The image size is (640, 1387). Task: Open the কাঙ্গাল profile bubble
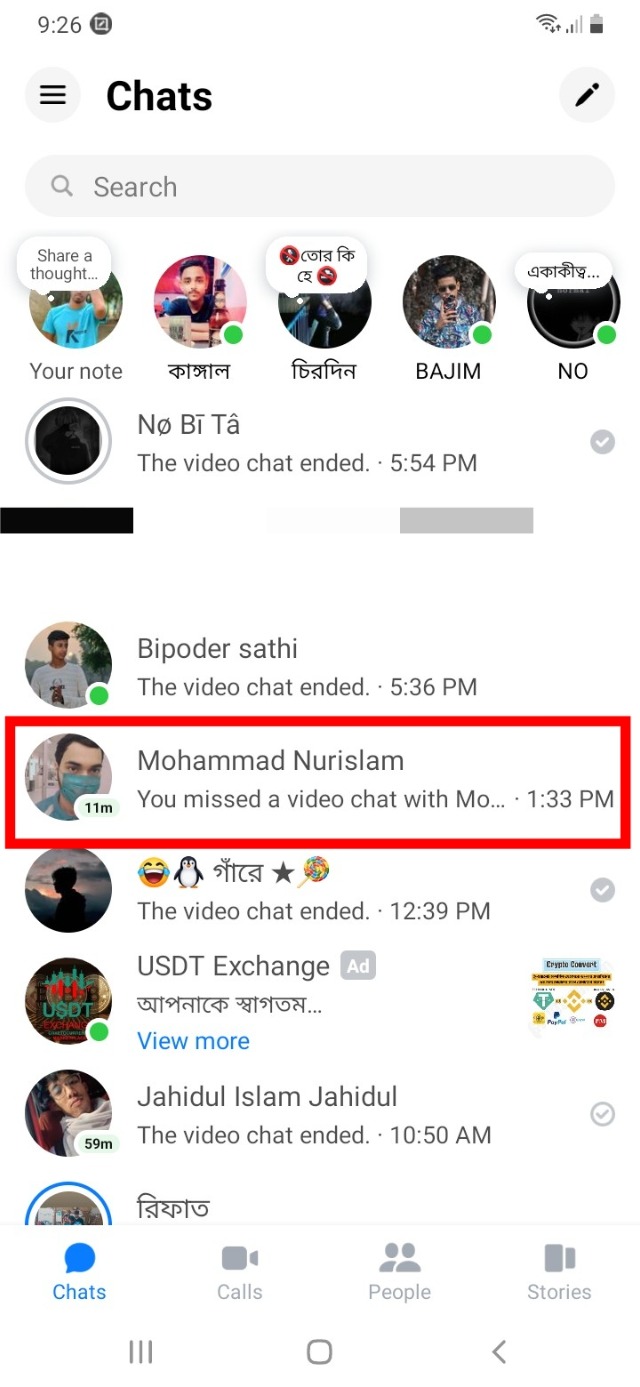(x=199, y=303)
